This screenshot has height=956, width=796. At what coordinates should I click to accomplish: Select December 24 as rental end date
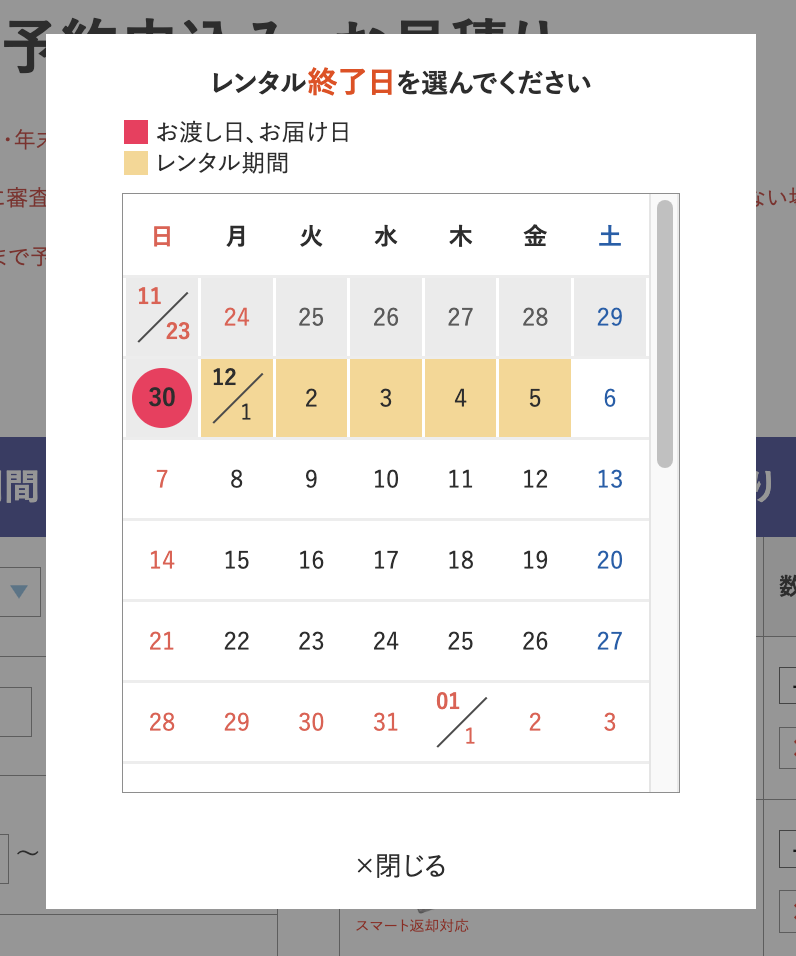[386, 641]
